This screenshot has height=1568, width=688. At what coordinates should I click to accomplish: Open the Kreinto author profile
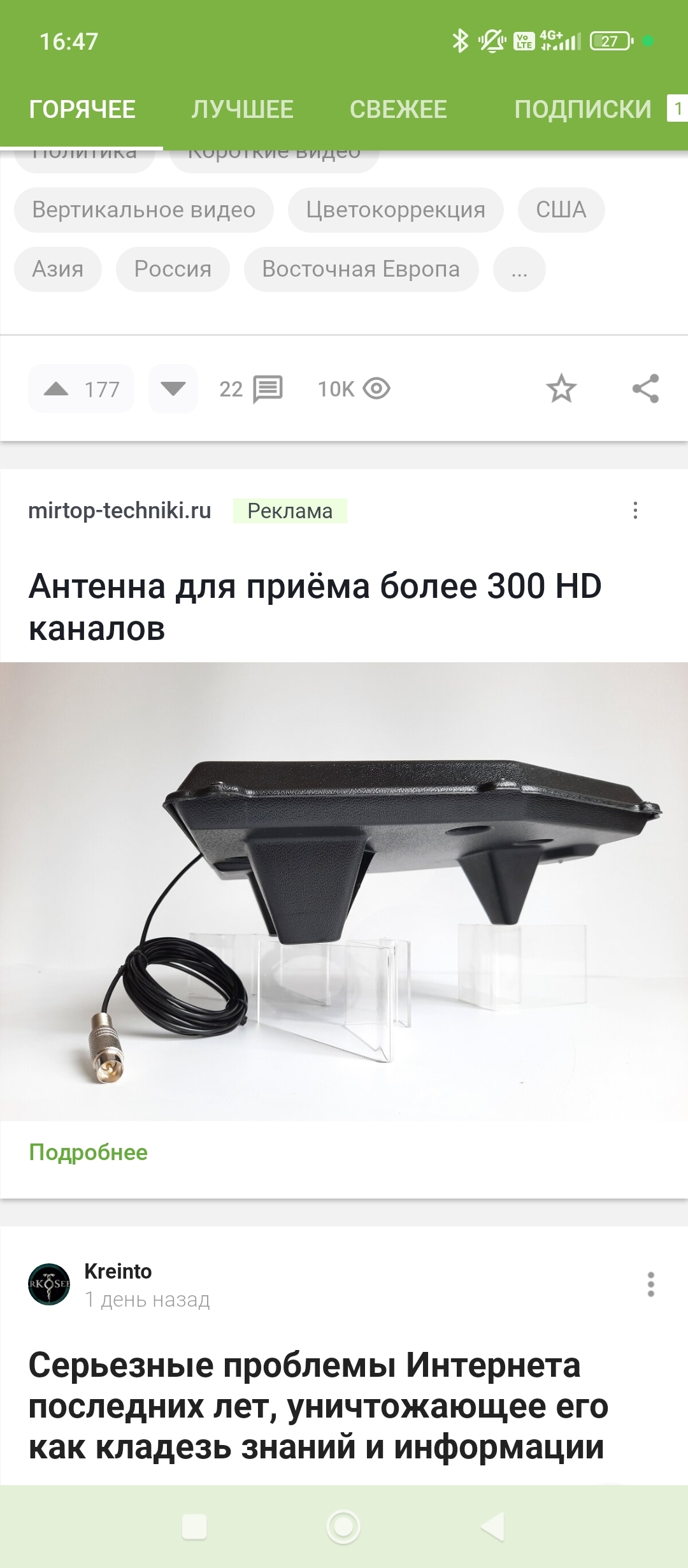click(118, 1271)
